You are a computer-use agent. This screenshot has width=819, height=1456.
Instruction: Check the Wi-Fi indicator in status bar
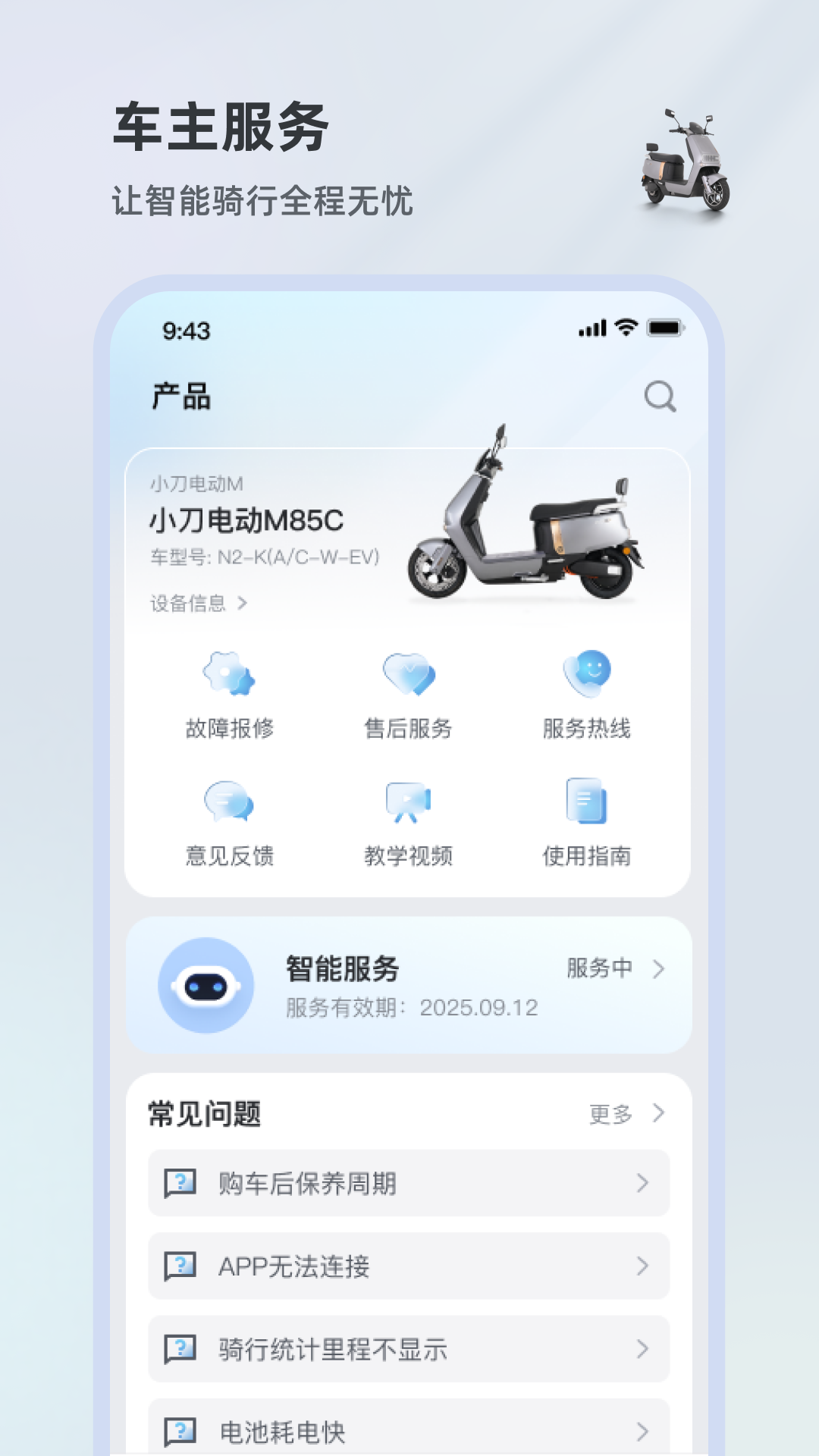coord(627,328)
